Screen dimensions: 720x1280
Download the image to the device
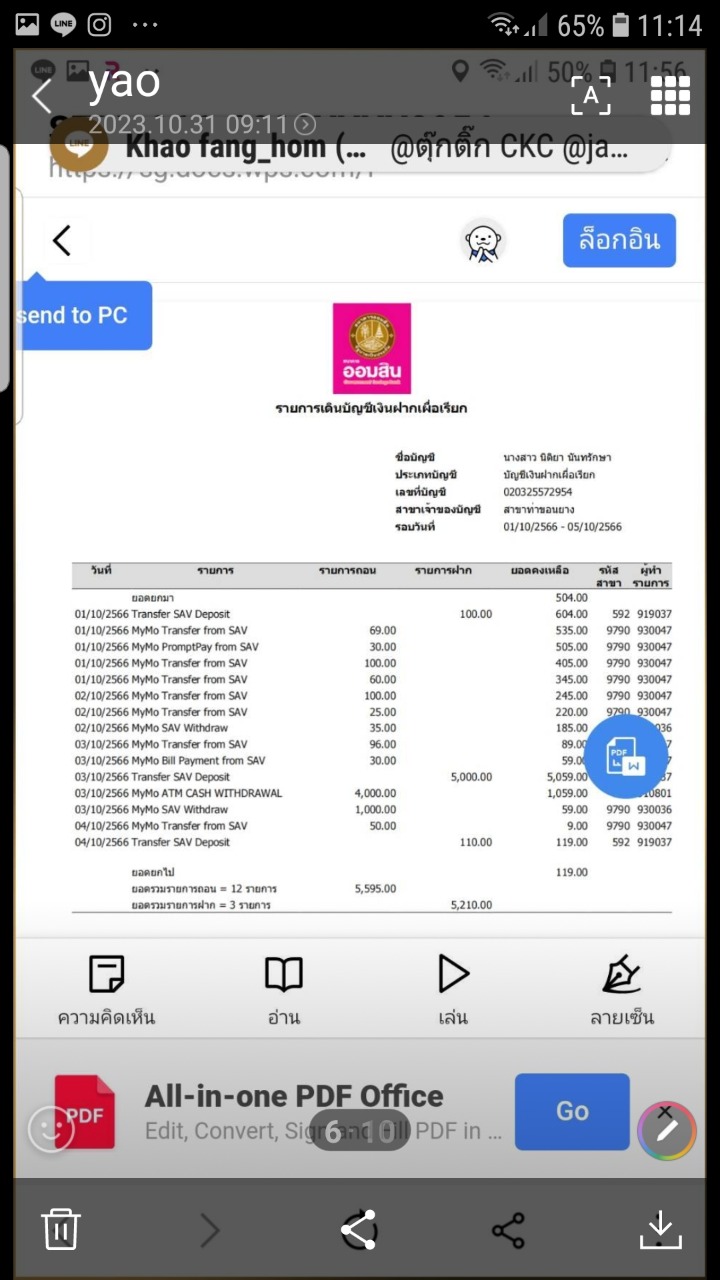point(660,1230)
